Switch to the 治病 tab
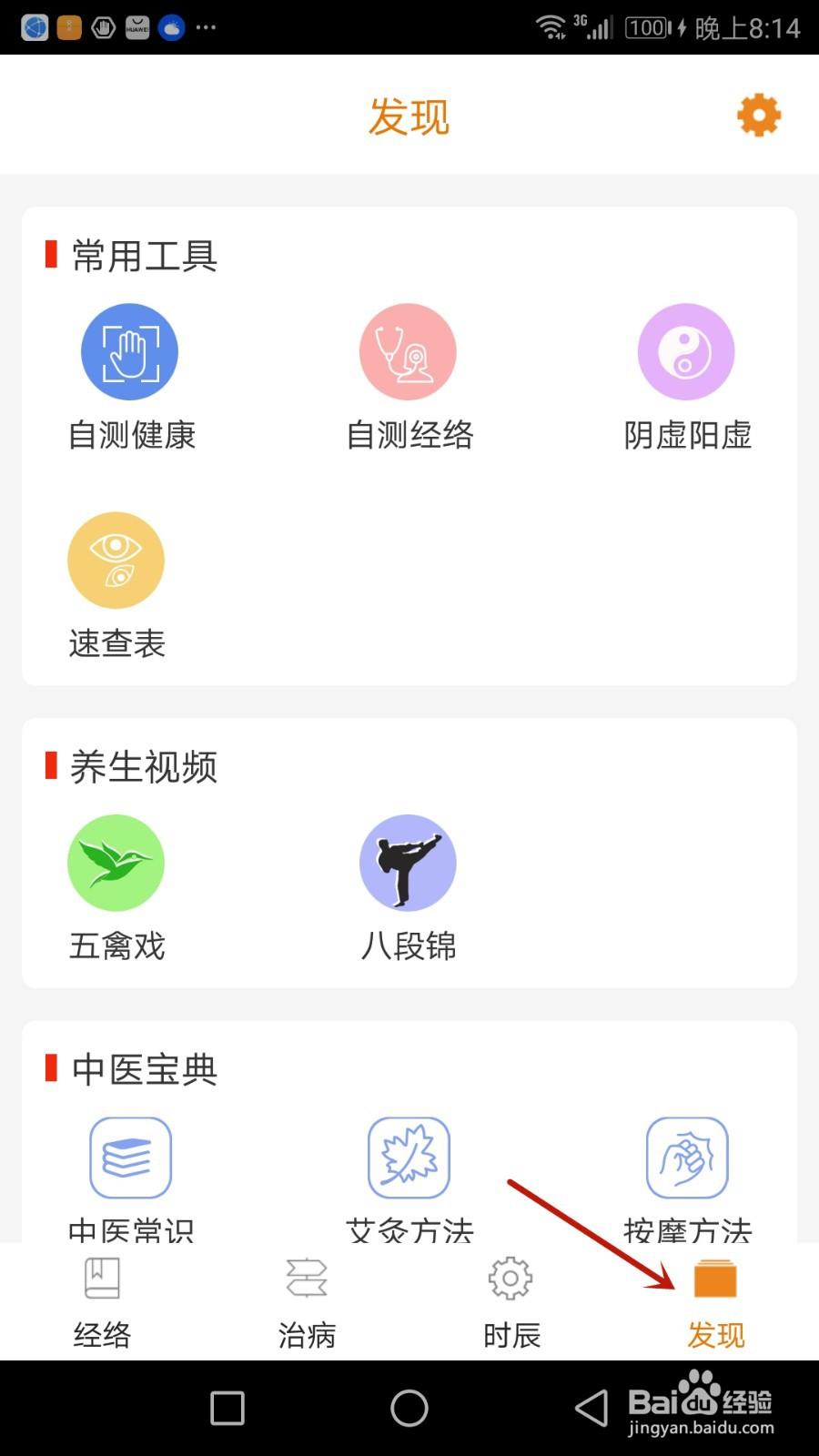Viewport: 819px width, 1456px height. 307,1301
